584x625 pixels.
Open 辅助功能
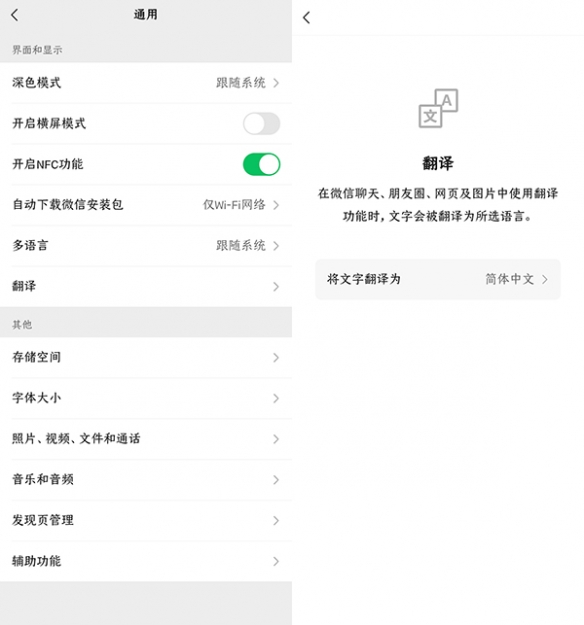pos(146,561)
